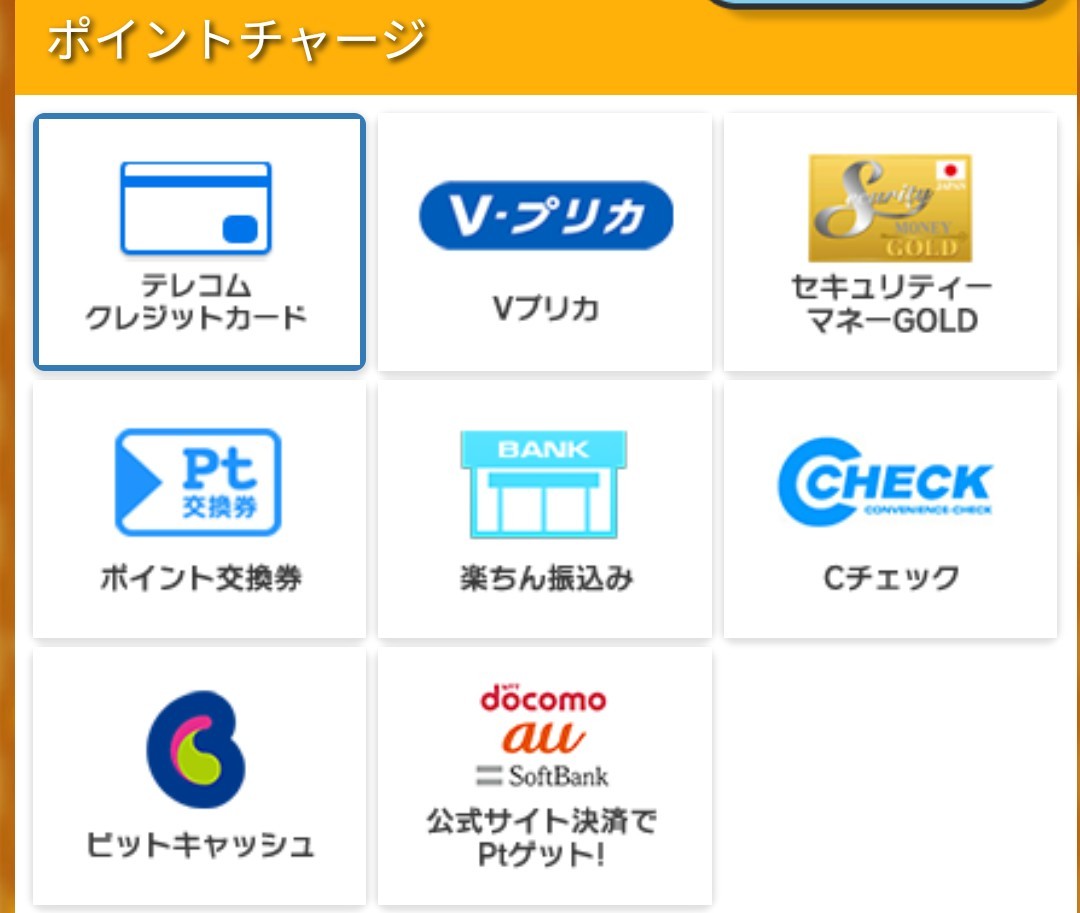Open docomo au SoftBank 公式サイト決済 tile
1080x913 pixels.
point(545,776)
